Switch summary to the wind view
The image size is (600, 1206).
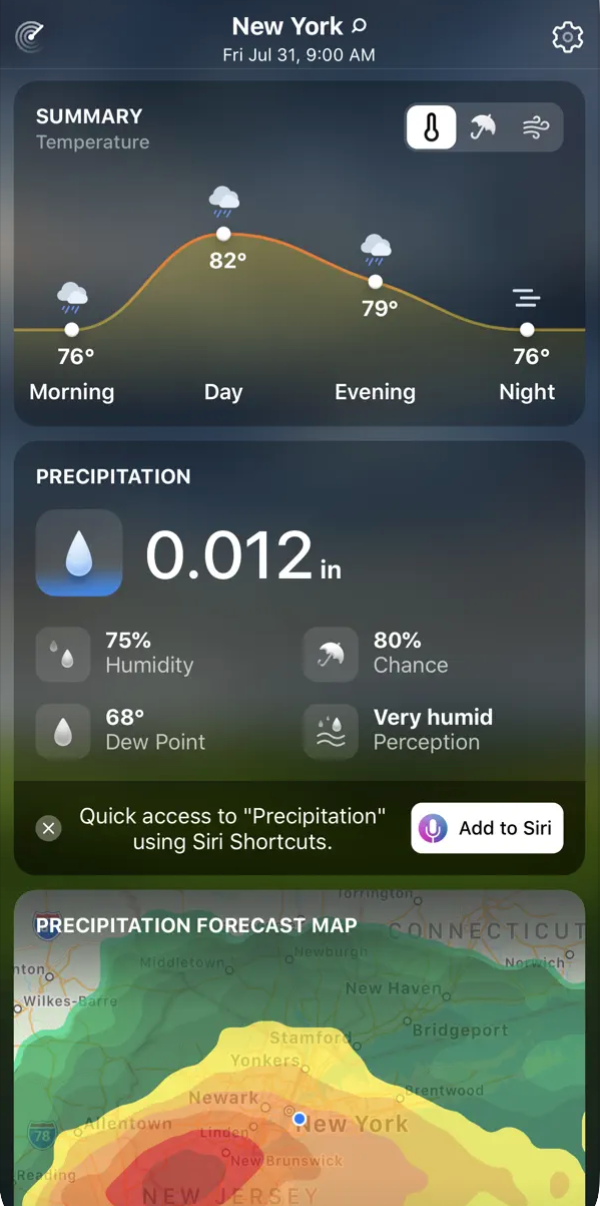click(536, 128)
